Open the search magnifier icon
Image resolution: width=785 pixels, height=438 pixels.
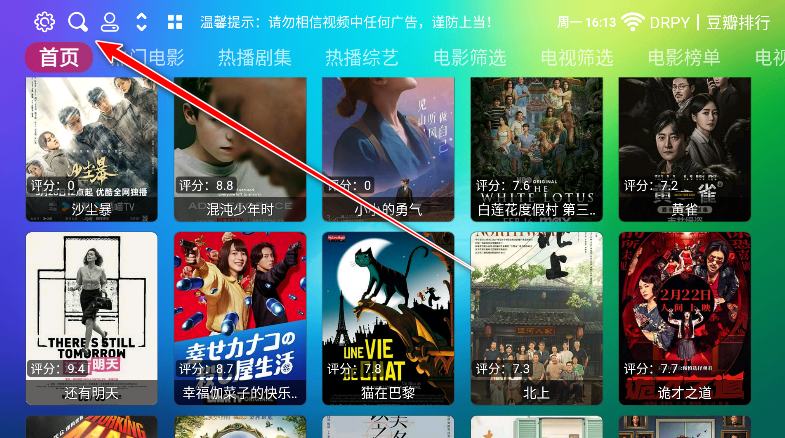[77, 22]
